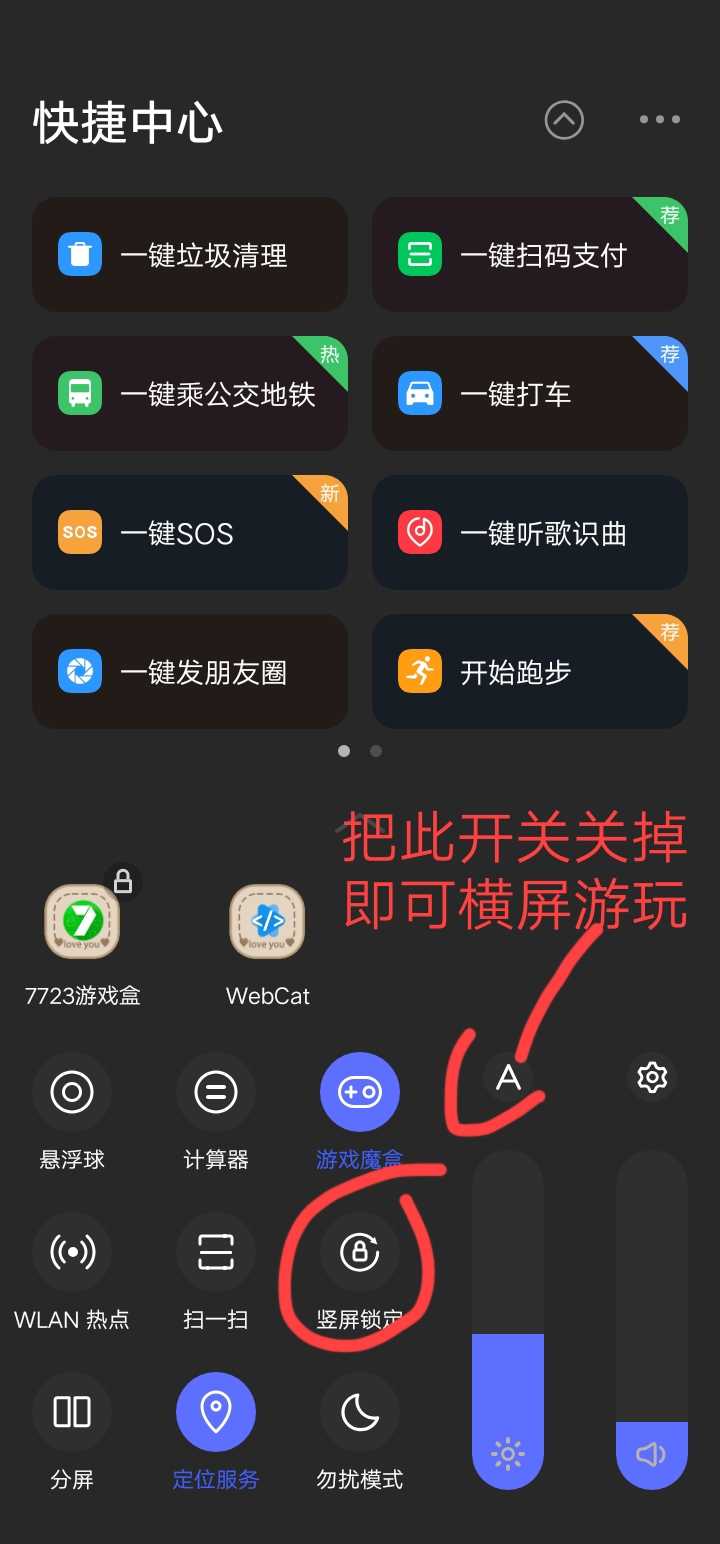Turn off 游戏魔盒
The width and height of the screenshot is (720, 1544).
coord(360,1092)
